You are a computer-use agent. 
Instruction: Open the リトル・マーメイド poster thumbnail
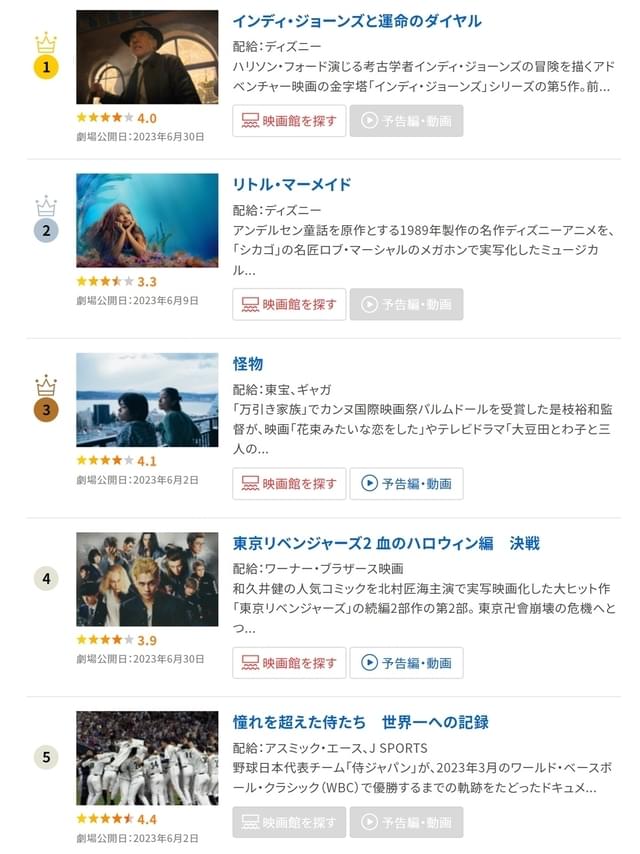point(147,220)
